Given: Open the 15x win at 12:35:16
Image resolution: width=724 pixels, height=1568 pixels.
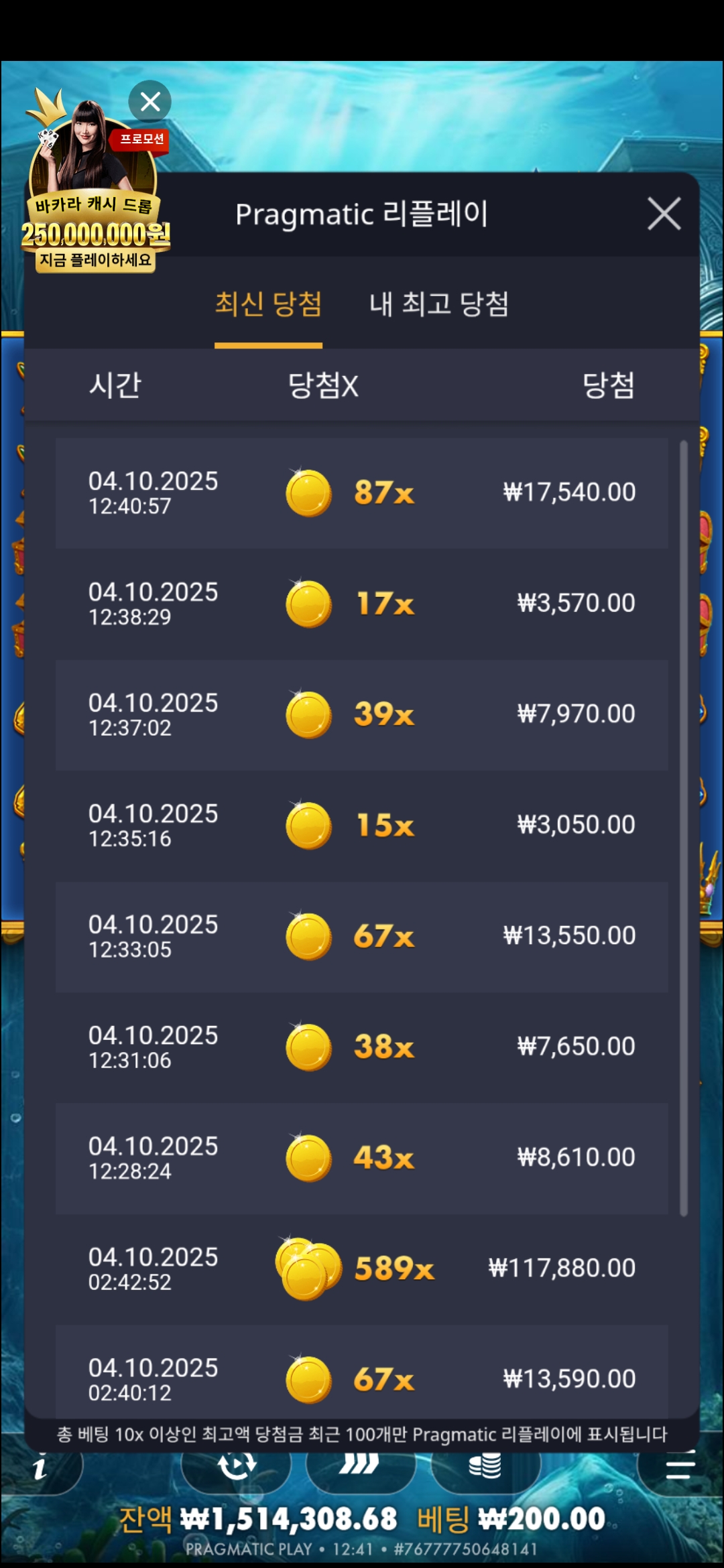Looking at the screenshot, I should coord(362,826).
